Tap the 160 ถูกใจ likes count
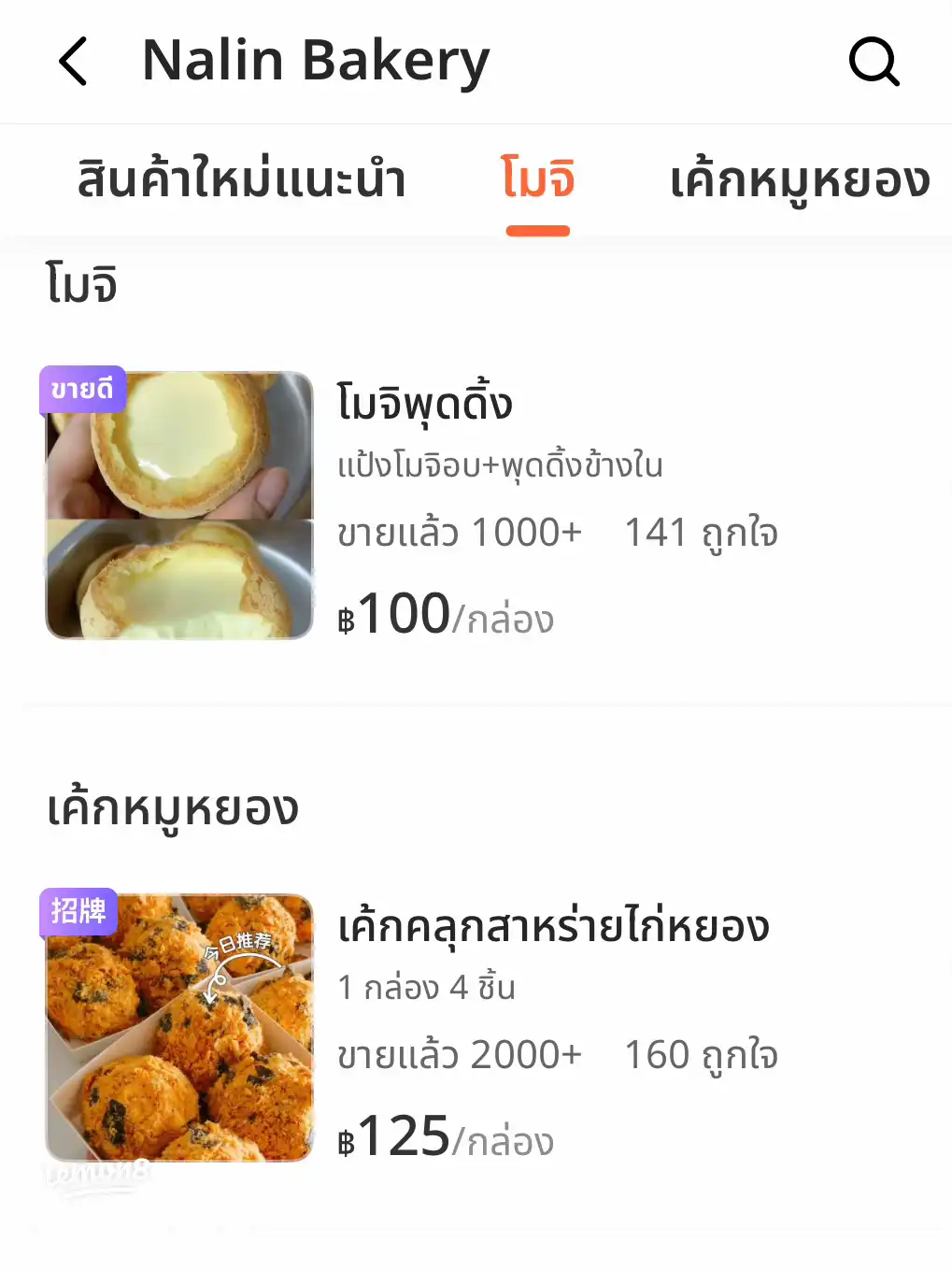Viewport: 952px width, 1270px height. click(x=701, y=1054)
